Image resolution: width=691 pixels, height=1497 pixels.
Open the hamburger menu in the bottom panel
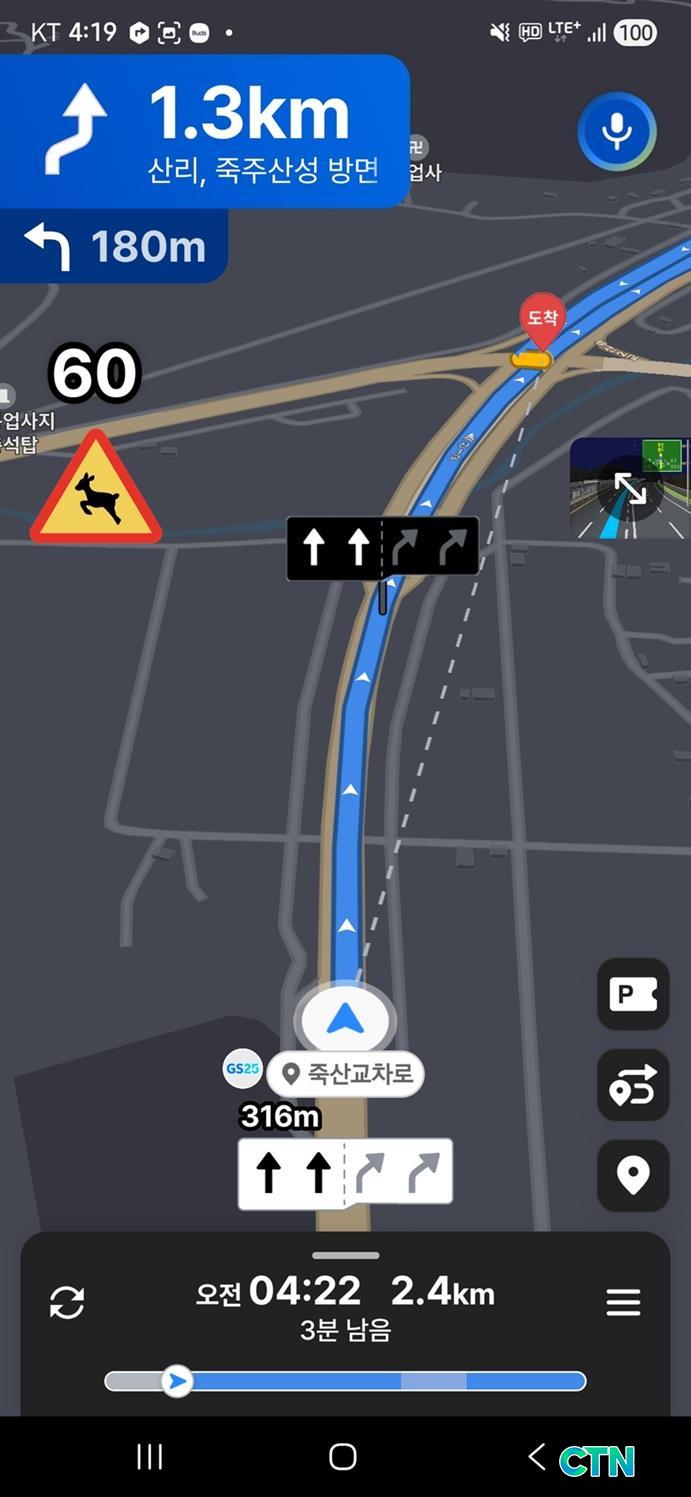pos(623,1302)
